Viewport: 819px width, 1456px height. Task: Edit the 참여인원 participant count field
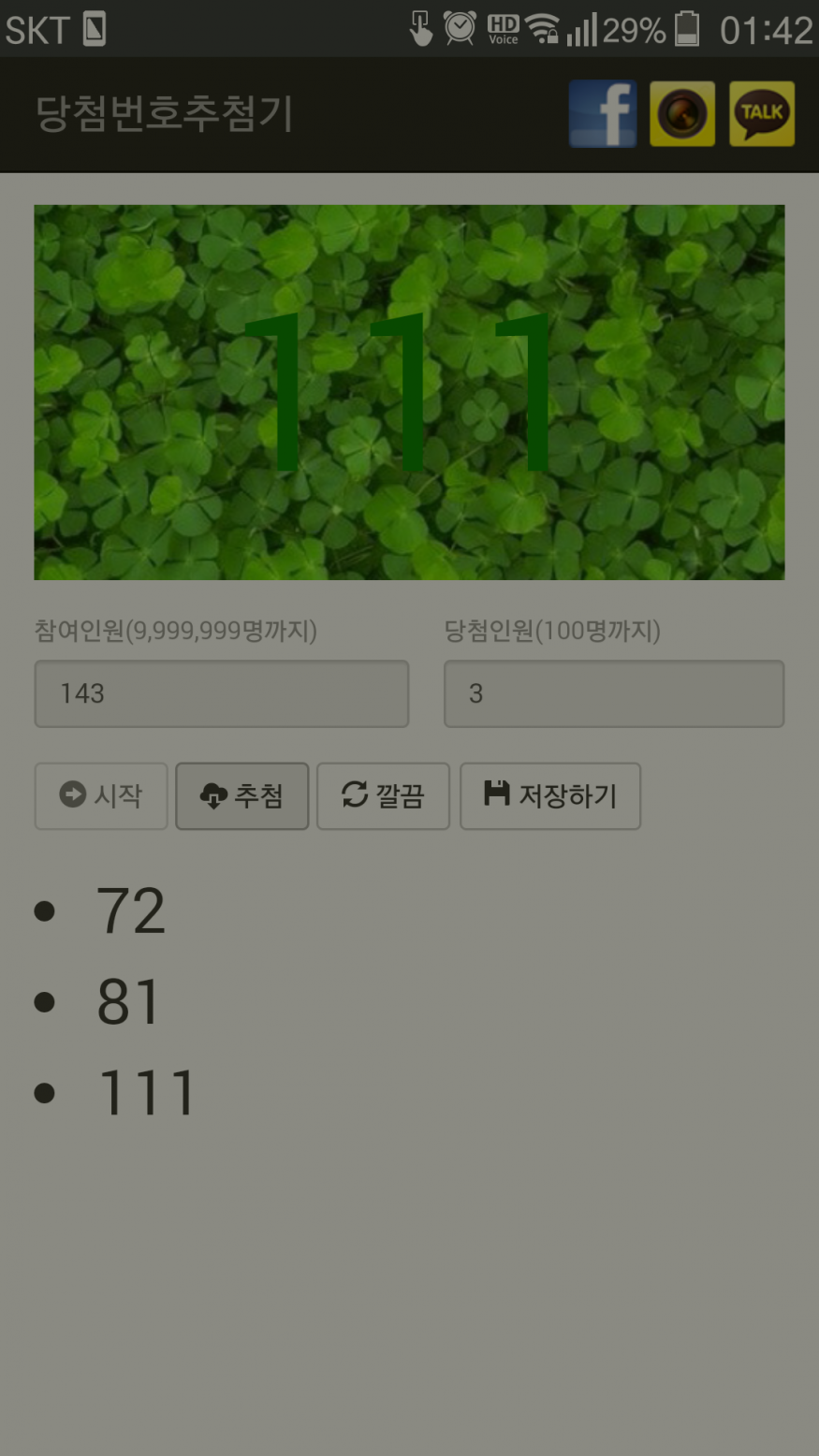[x=222, y=693]
